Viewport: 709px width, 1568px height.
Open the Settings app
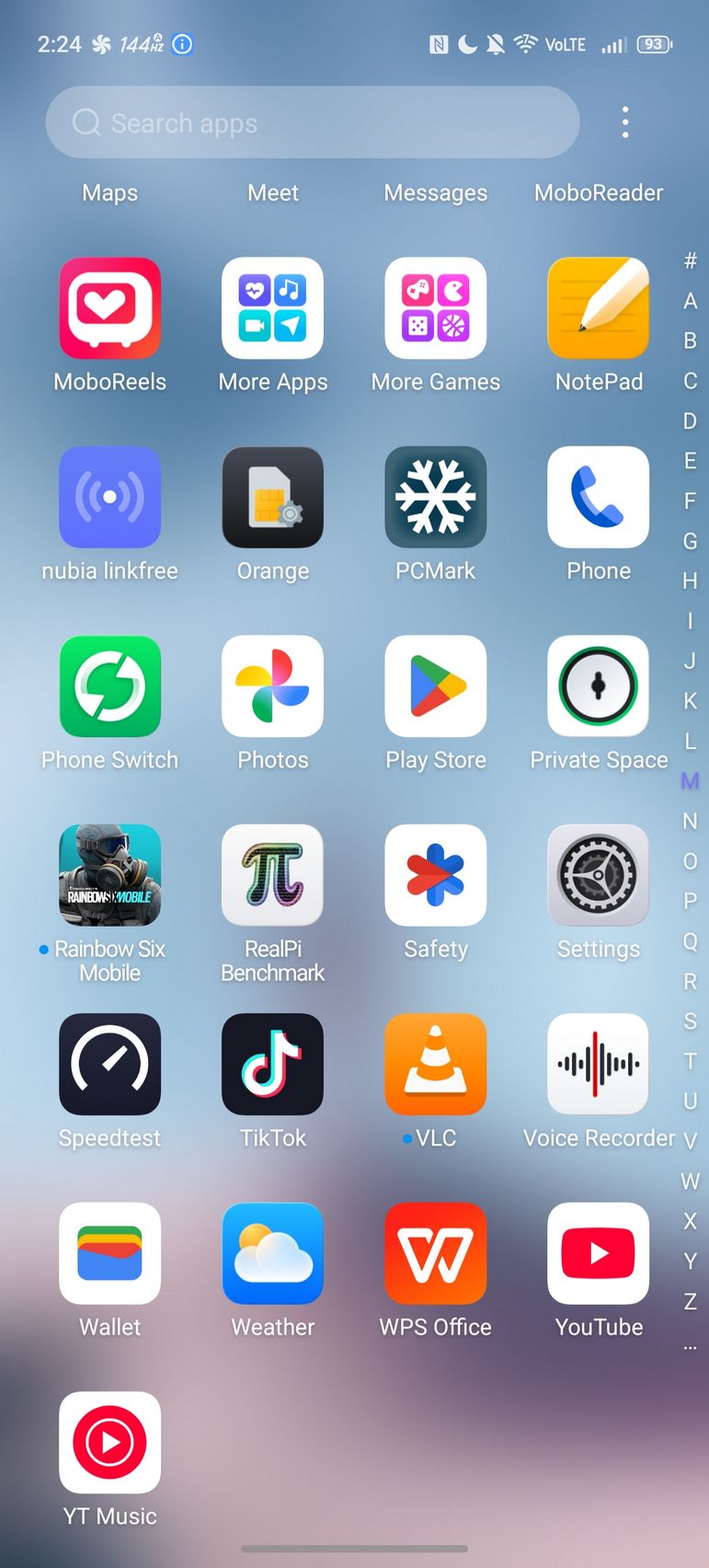(599, 875)
